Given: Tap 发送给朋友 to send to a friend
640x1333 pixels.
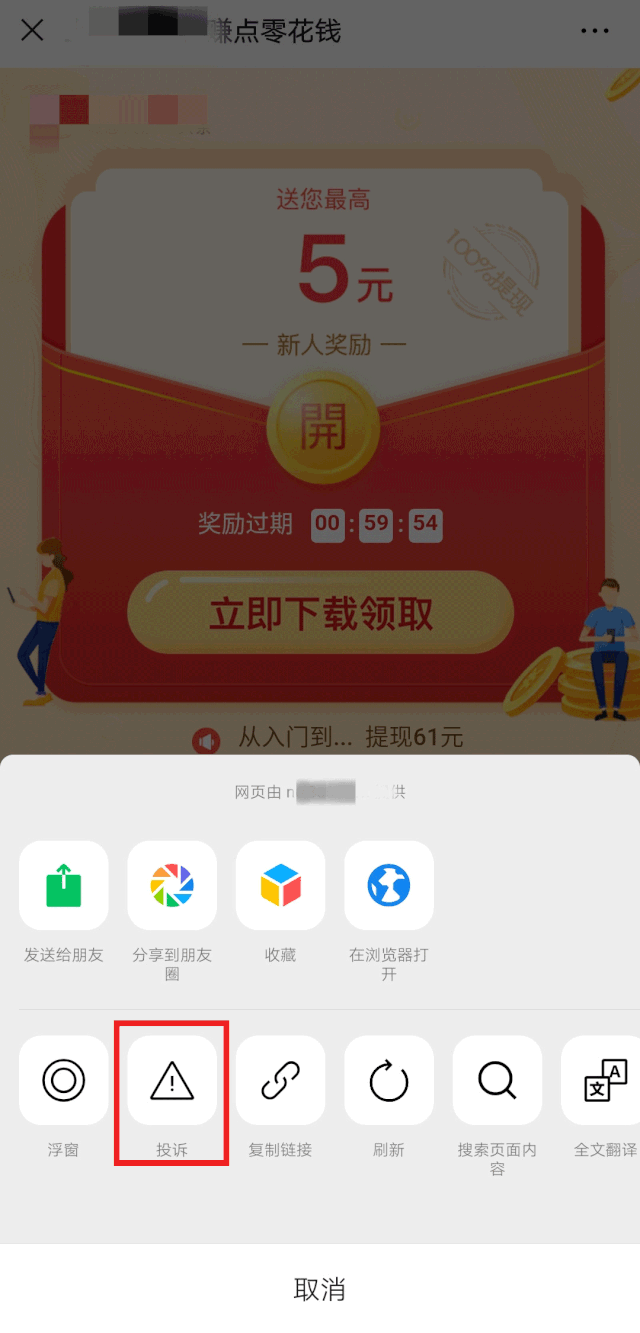Looking at the screenshot, I should click(63, 886).
